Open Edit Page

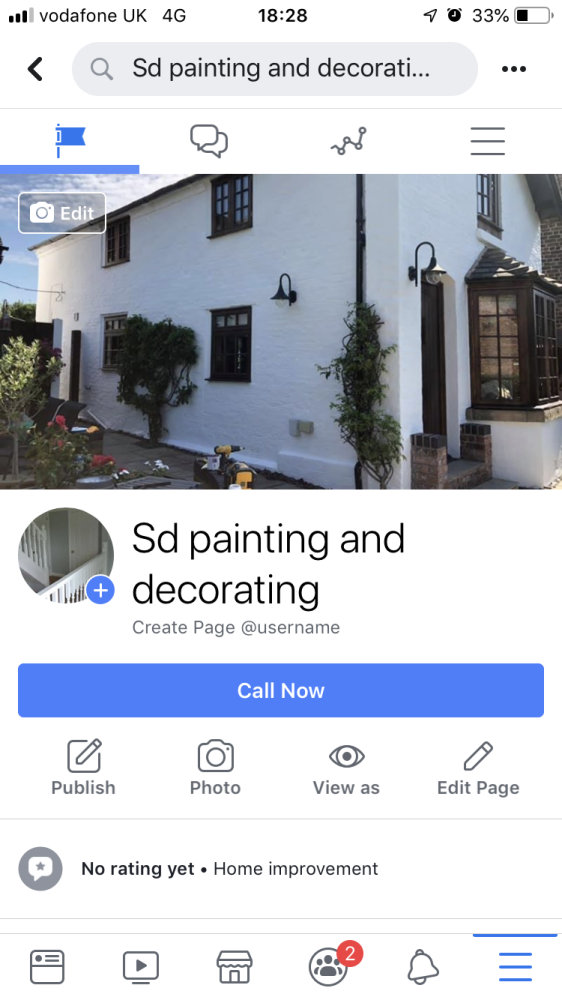click(x=478, y=768)
